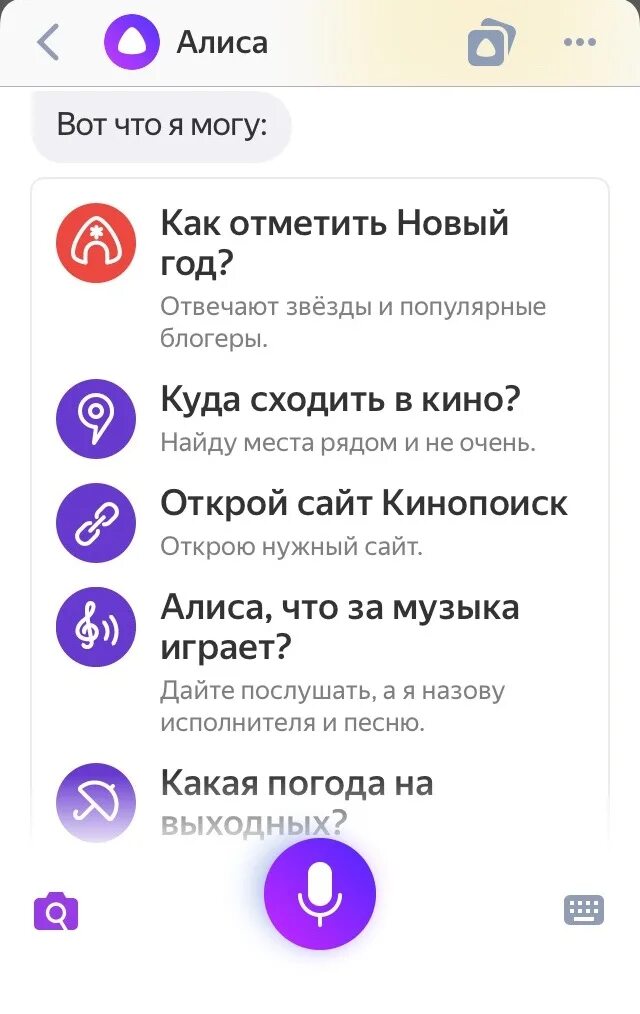Open the tabs icon in header
The width and height of the screenshot is (640, 1014).
click(491, 43)
